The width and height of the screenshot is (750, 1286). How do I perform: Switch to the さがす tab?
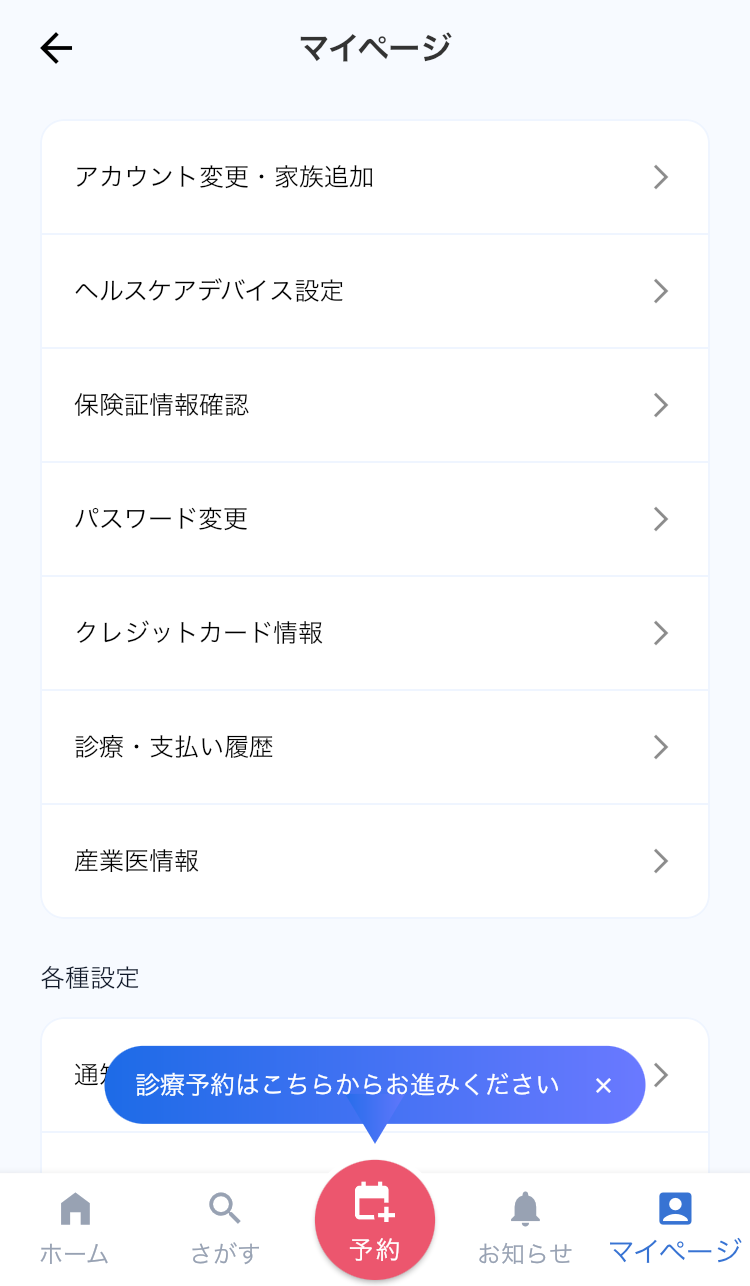(x=225, y=1229)
